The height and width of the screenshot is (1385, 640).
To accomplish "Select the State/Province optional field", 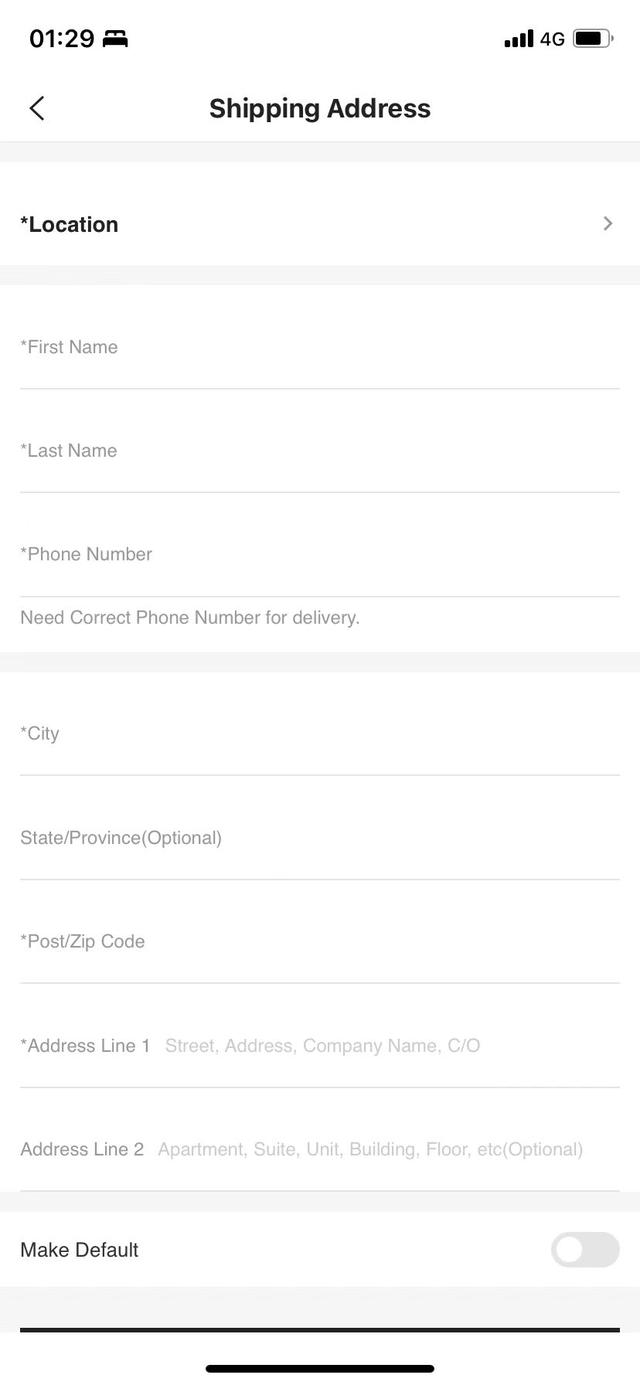I will (320, 838).
